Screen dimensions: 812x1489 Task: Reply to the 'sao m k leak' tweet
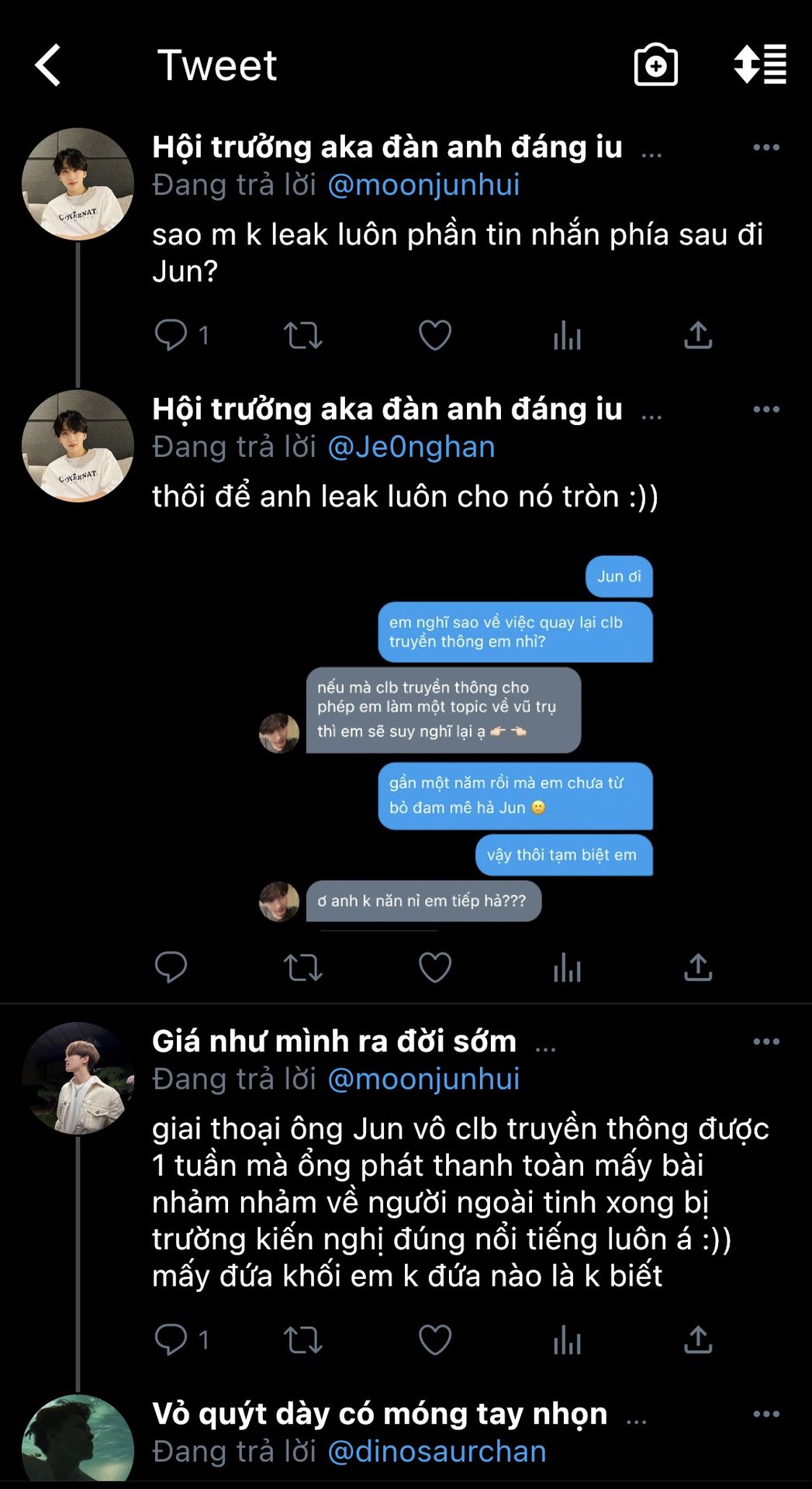(x=171, y=335)
